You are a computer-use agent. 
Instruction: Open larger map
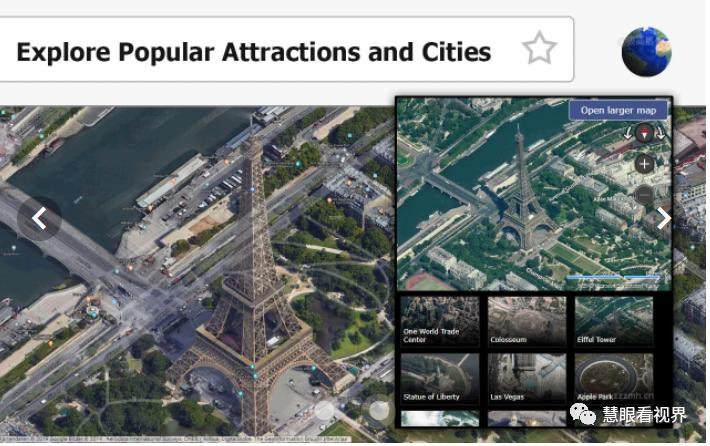point(618,110)
